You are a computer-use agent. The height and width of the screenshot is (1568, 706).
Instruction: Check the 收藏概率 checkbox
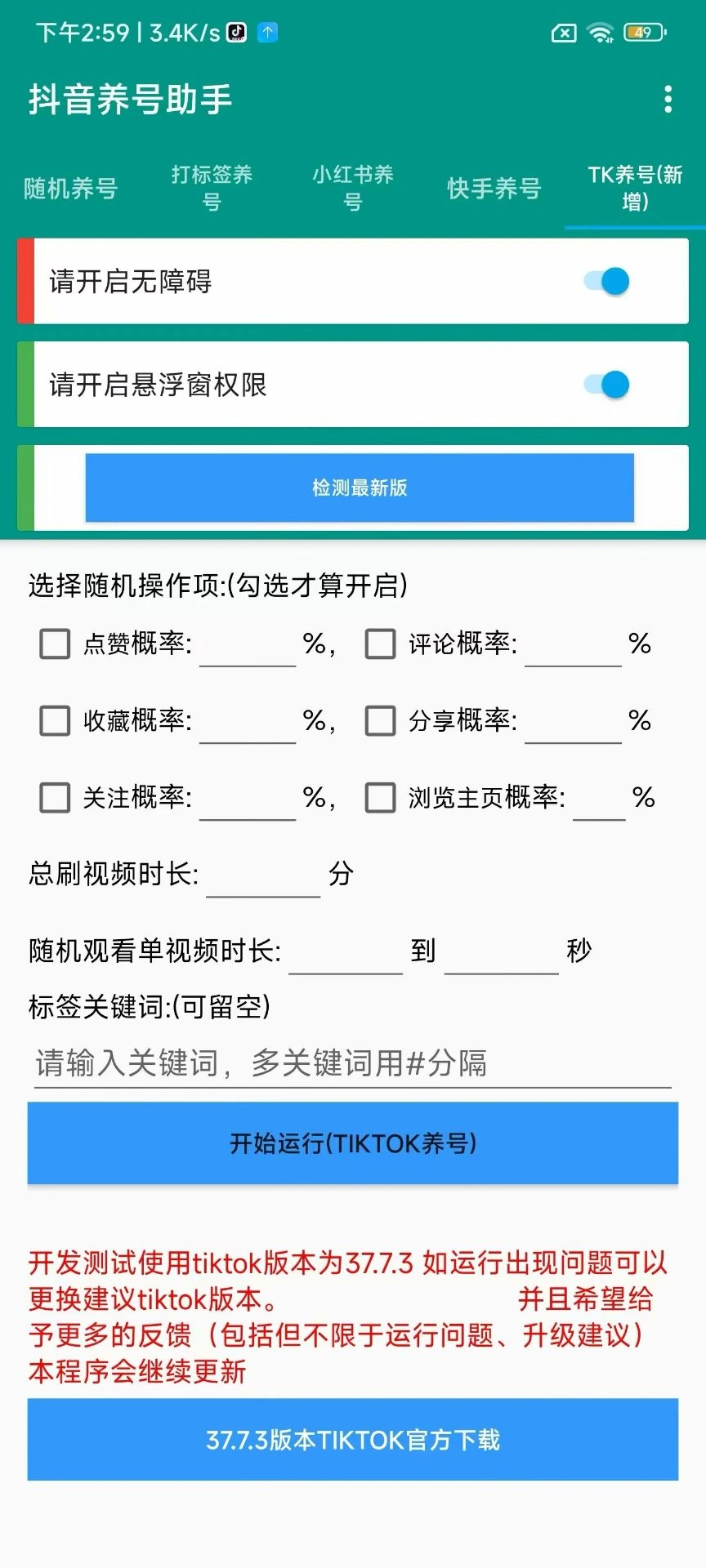point(54,721)
